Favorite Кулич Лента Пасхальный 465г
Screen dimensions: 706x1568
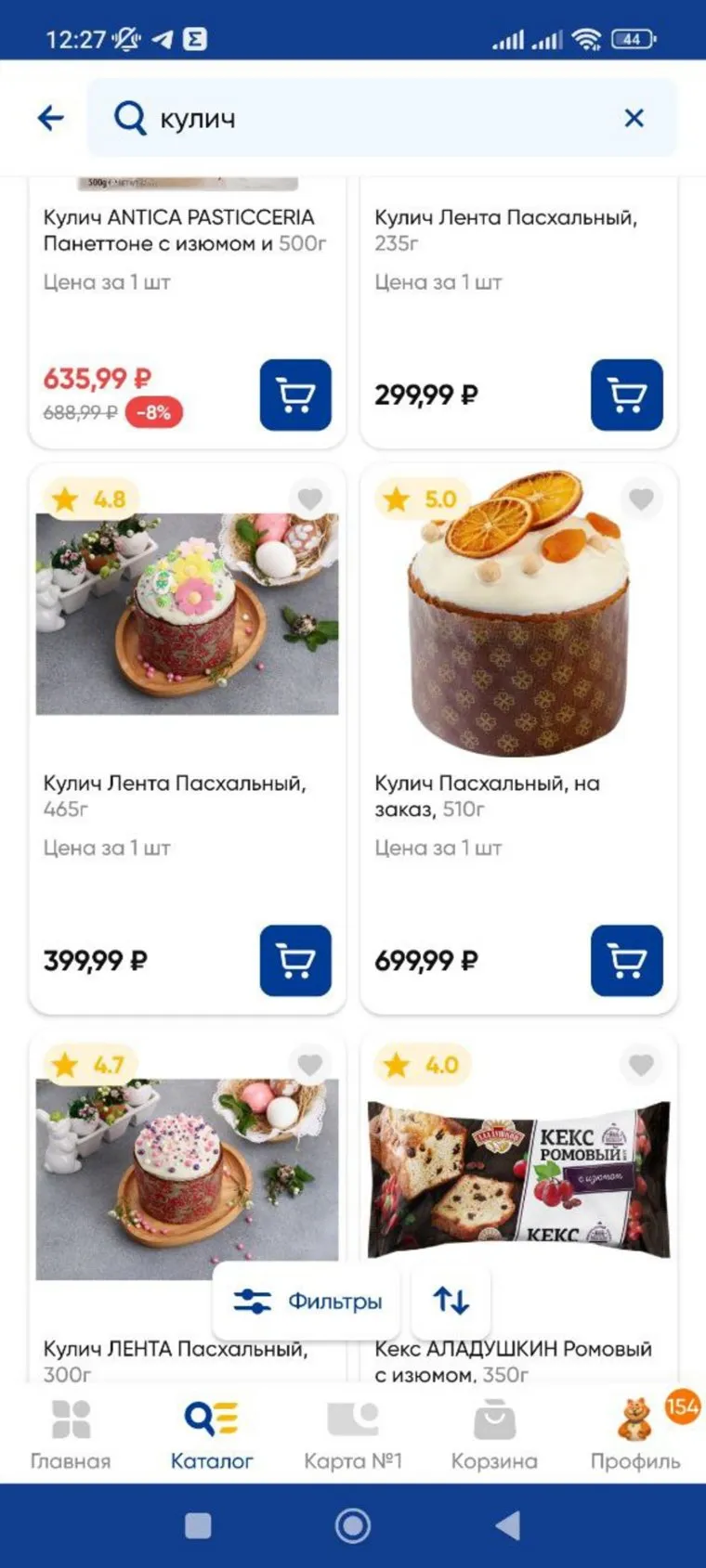pos(310,499)
